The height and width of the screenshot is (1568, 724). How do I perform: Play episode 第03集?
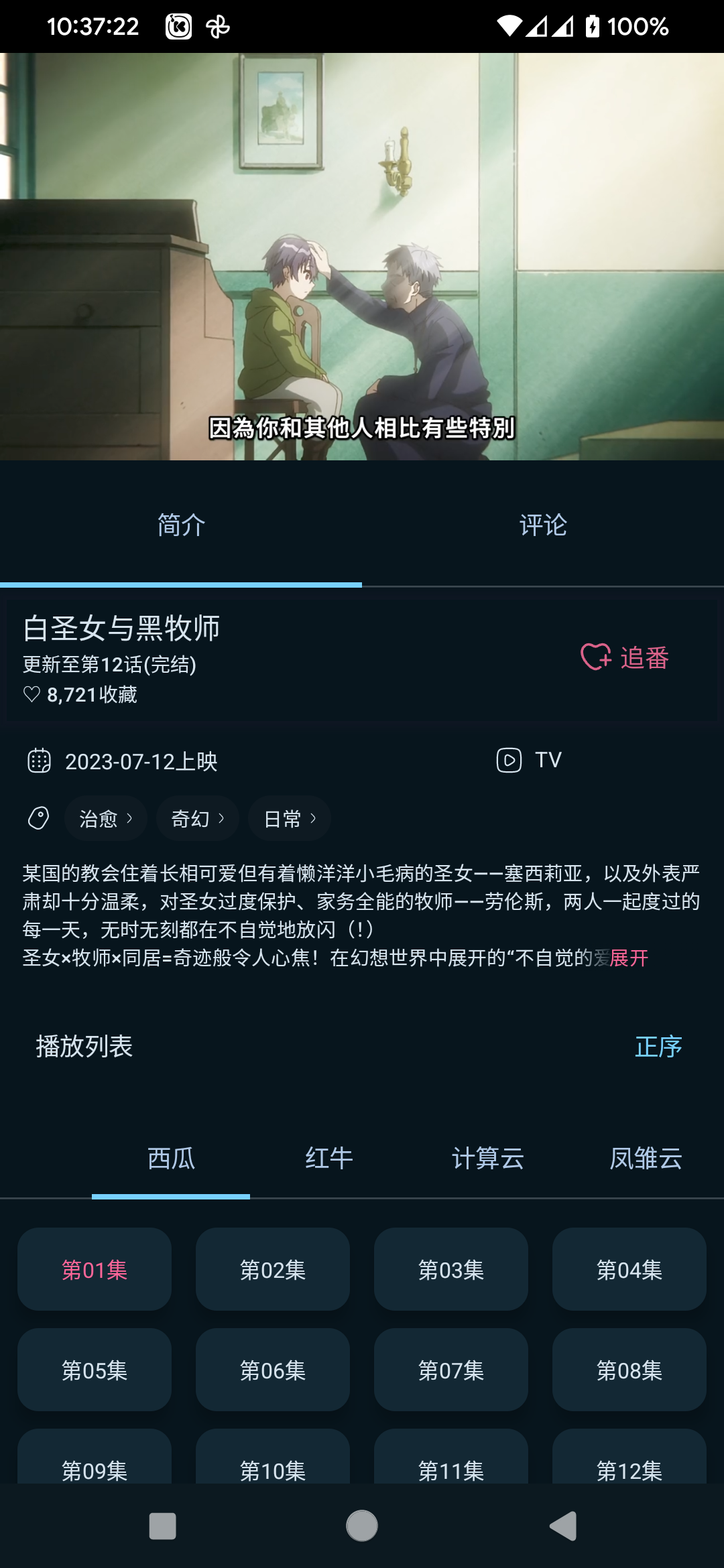(x=451, y=1269)
